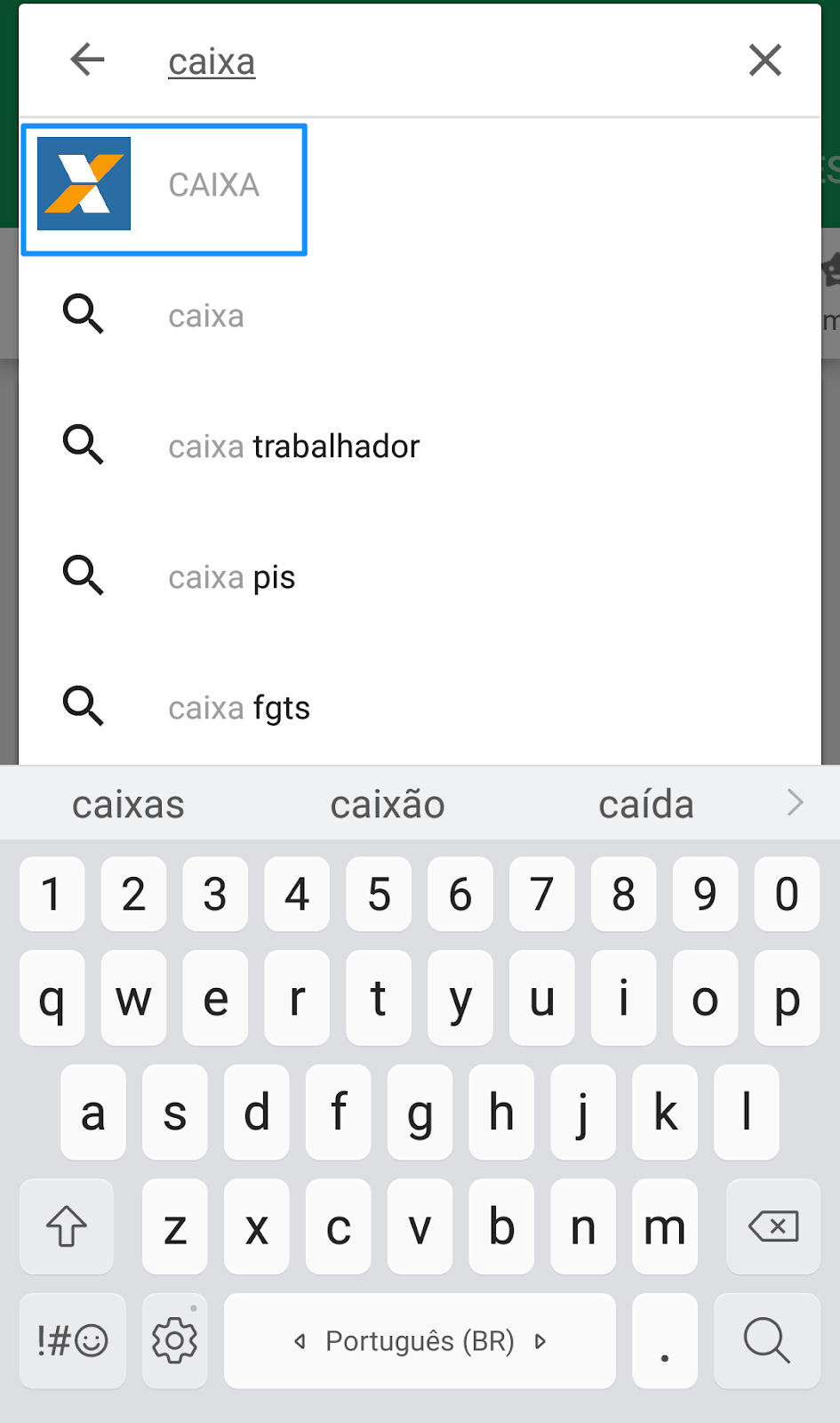Tap the search field containing caixa
This screenshot has height=1423, width=840.
[x=436, y=61]
